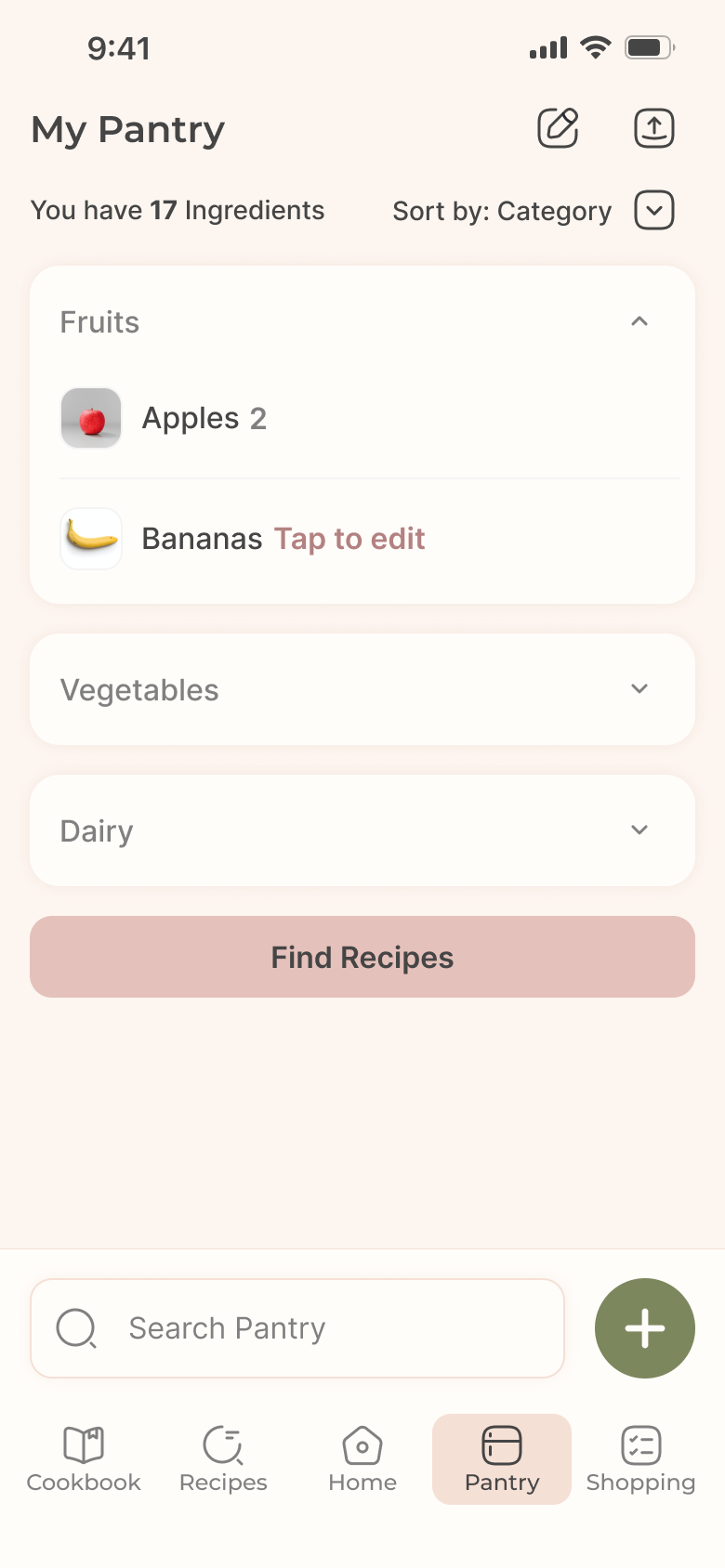
Task: Go to the Recipes tab
Action: click(x=223, y=1458)
